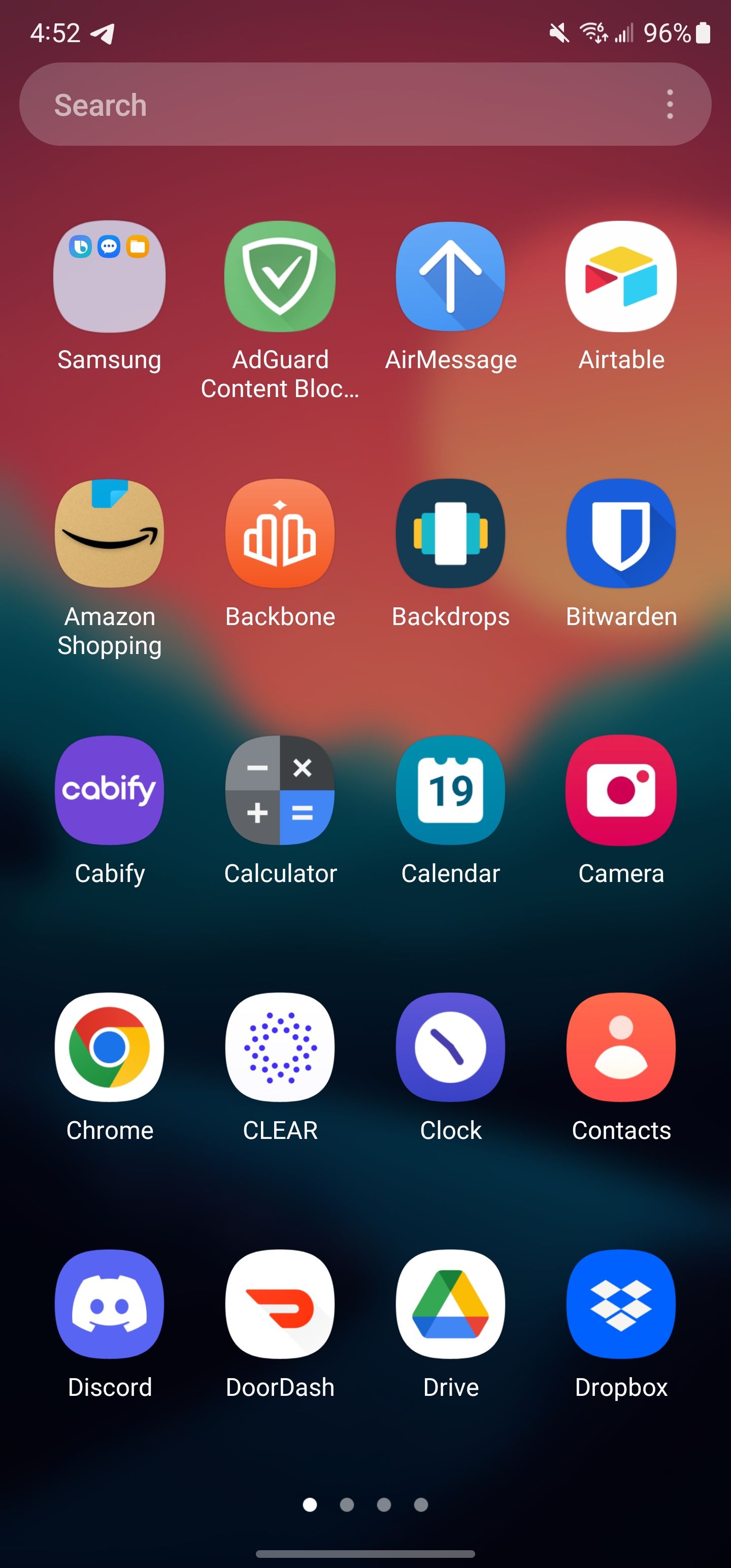This screenshot has height=1568, width=731.
Task: Open the Calendar app
Action: pyautogui.click(x=450, y=790)
